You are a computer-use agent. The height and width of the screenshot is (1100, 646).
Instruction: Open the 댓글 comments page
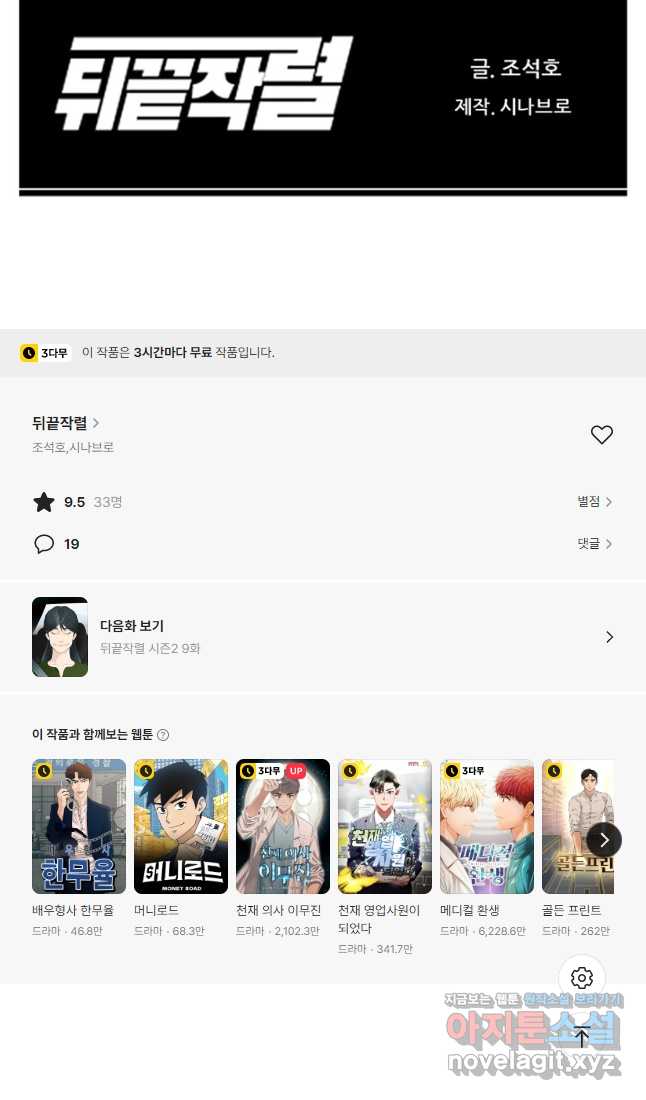[x=594, y=544]
